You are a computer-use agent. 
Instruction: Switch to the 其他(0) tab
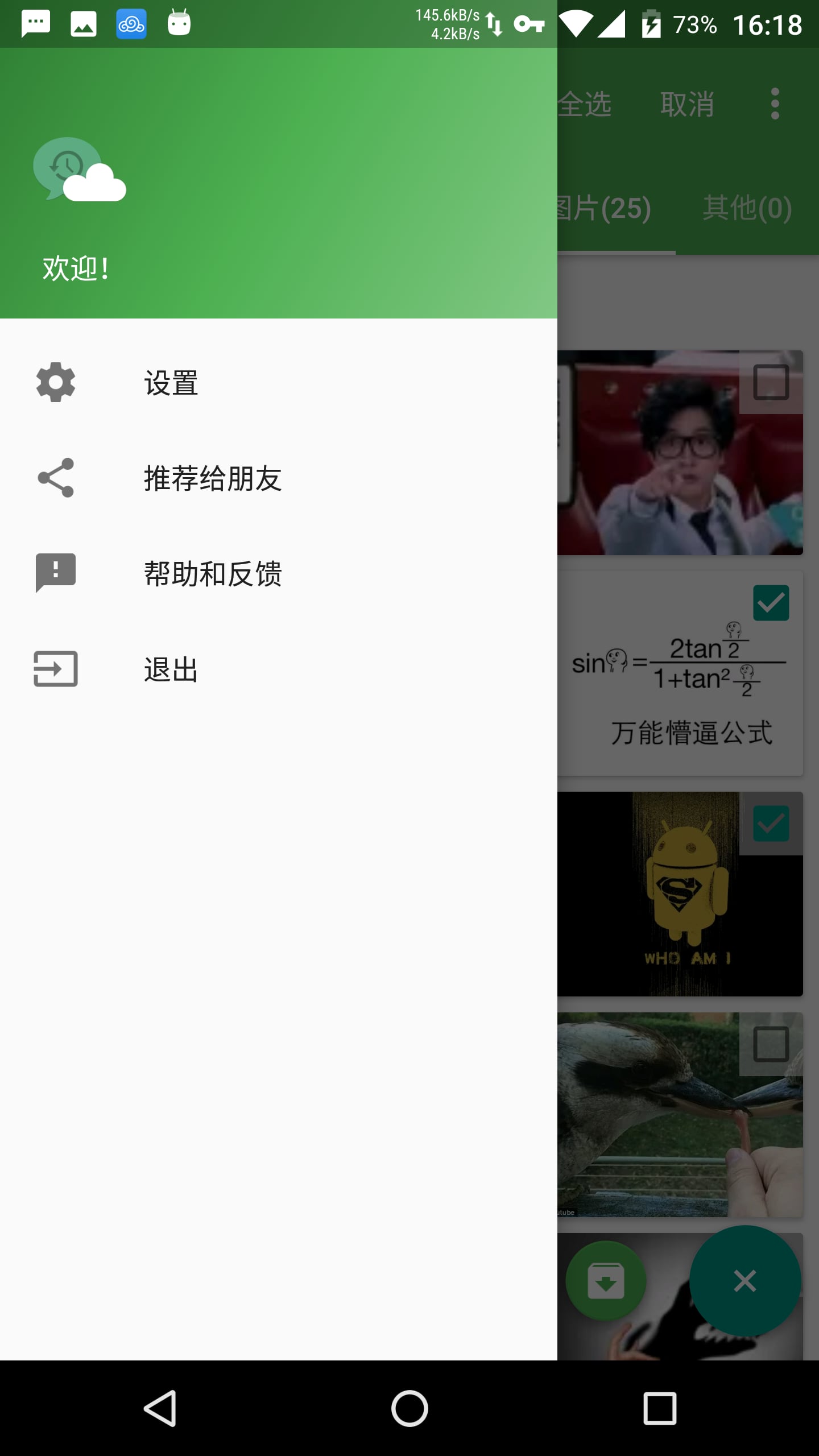[x=747, y=208]
